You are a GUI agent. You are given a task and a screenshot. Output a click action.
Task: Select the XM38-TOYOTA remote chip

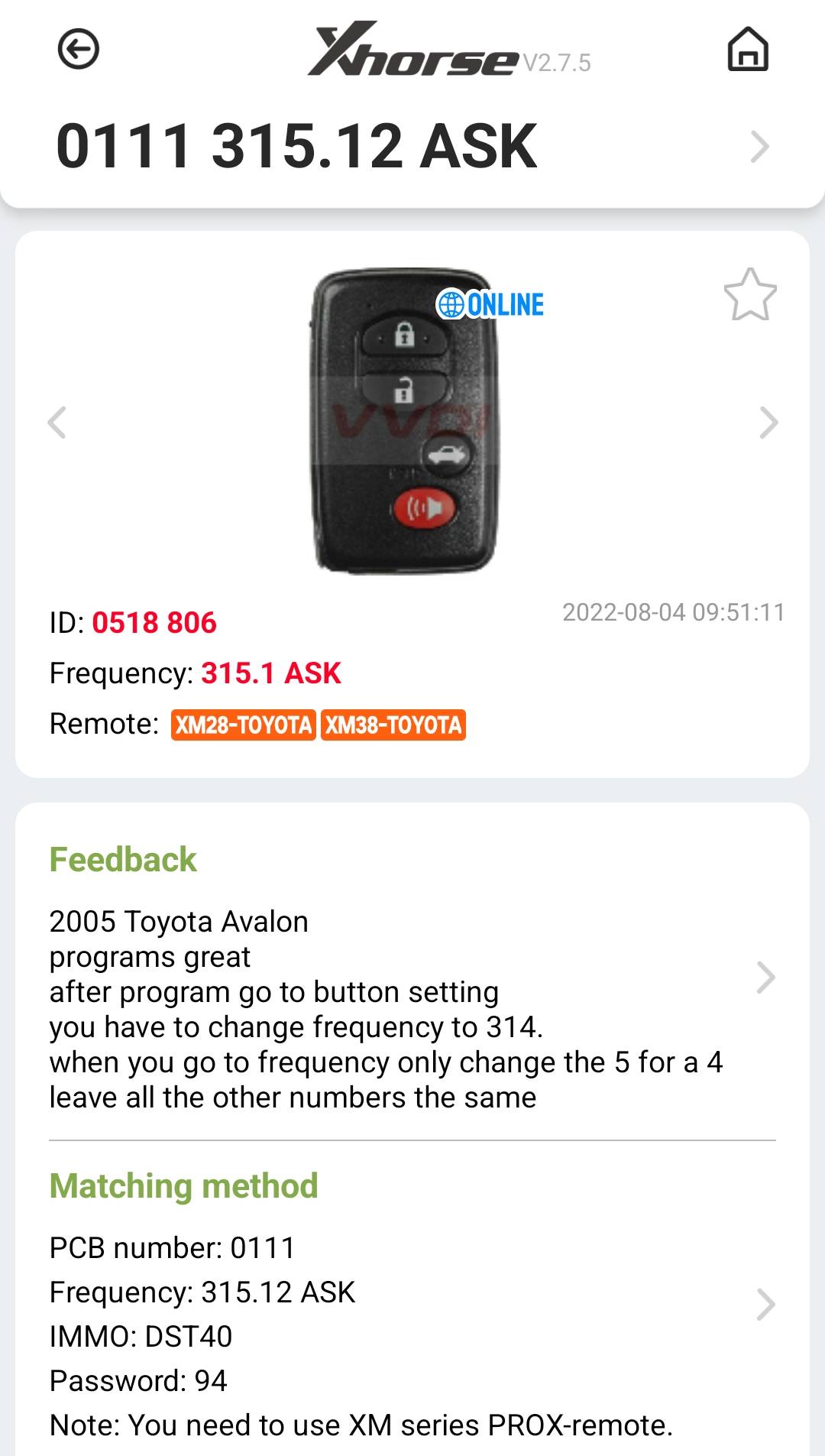coord(393,725)
